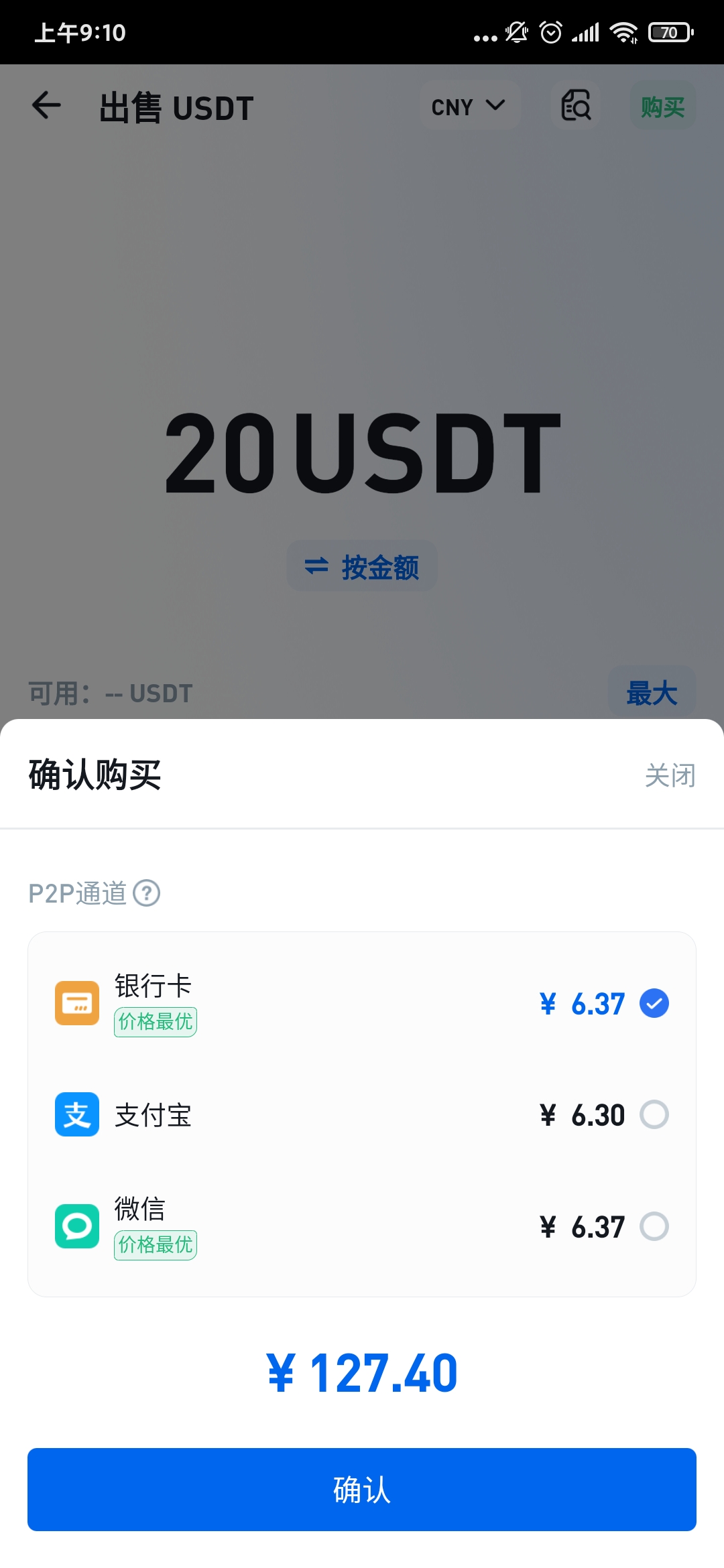
Task: Open the P2P通道 help icon
Action: 147,893
